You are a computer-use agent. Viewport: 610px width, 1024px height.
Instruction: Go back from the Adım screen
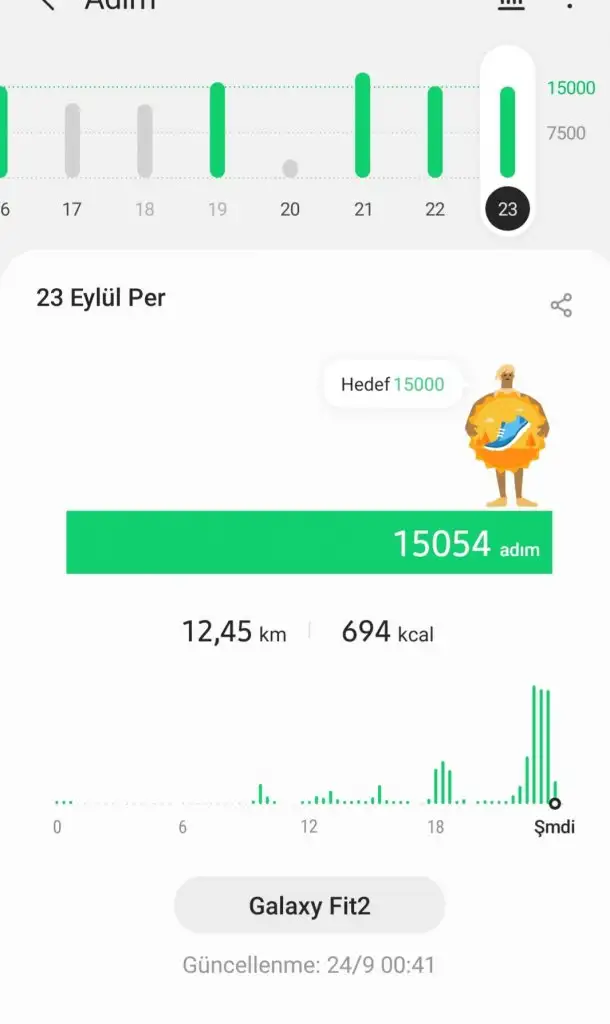coord(46,4)
